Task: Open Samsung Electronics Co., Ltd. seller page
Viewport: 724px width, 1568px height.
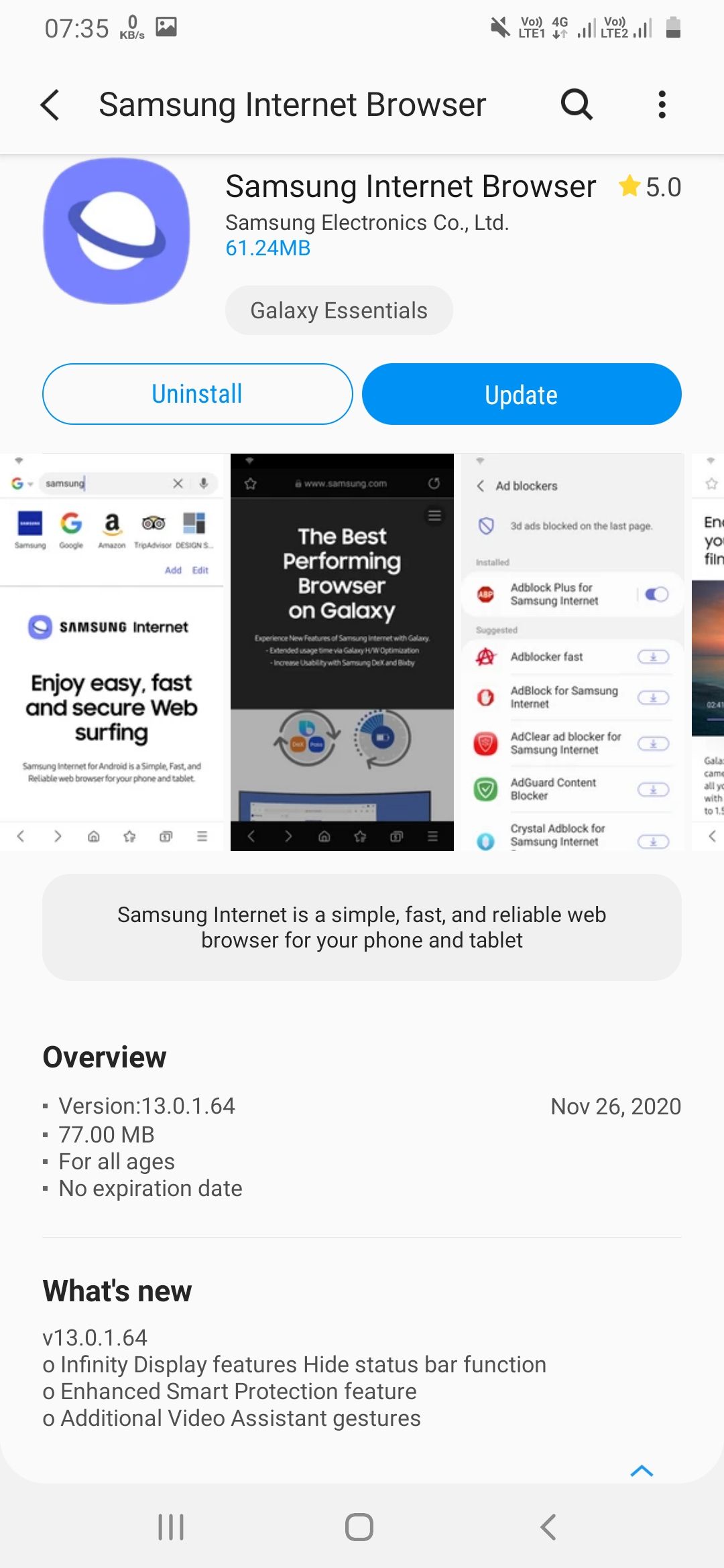Action: click(367, 222)
